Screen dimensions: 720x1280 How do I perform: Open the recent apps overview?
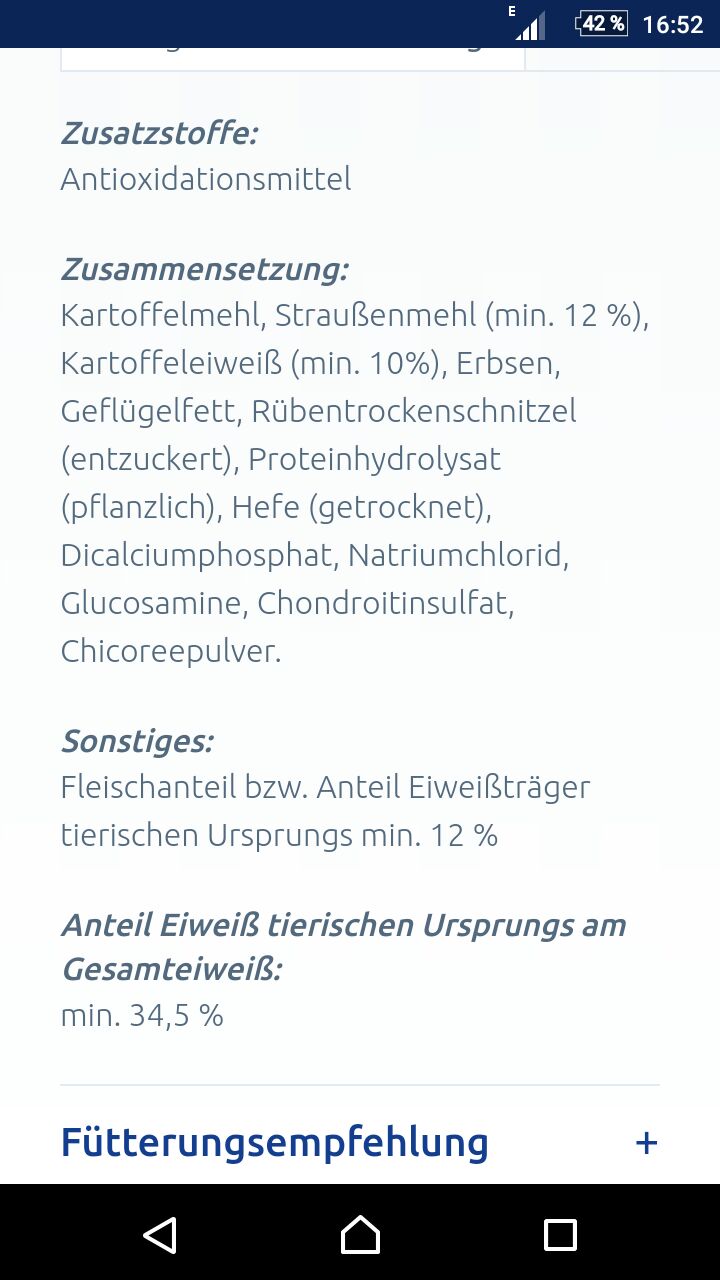pyautogui.click(x=560, y=1234)
